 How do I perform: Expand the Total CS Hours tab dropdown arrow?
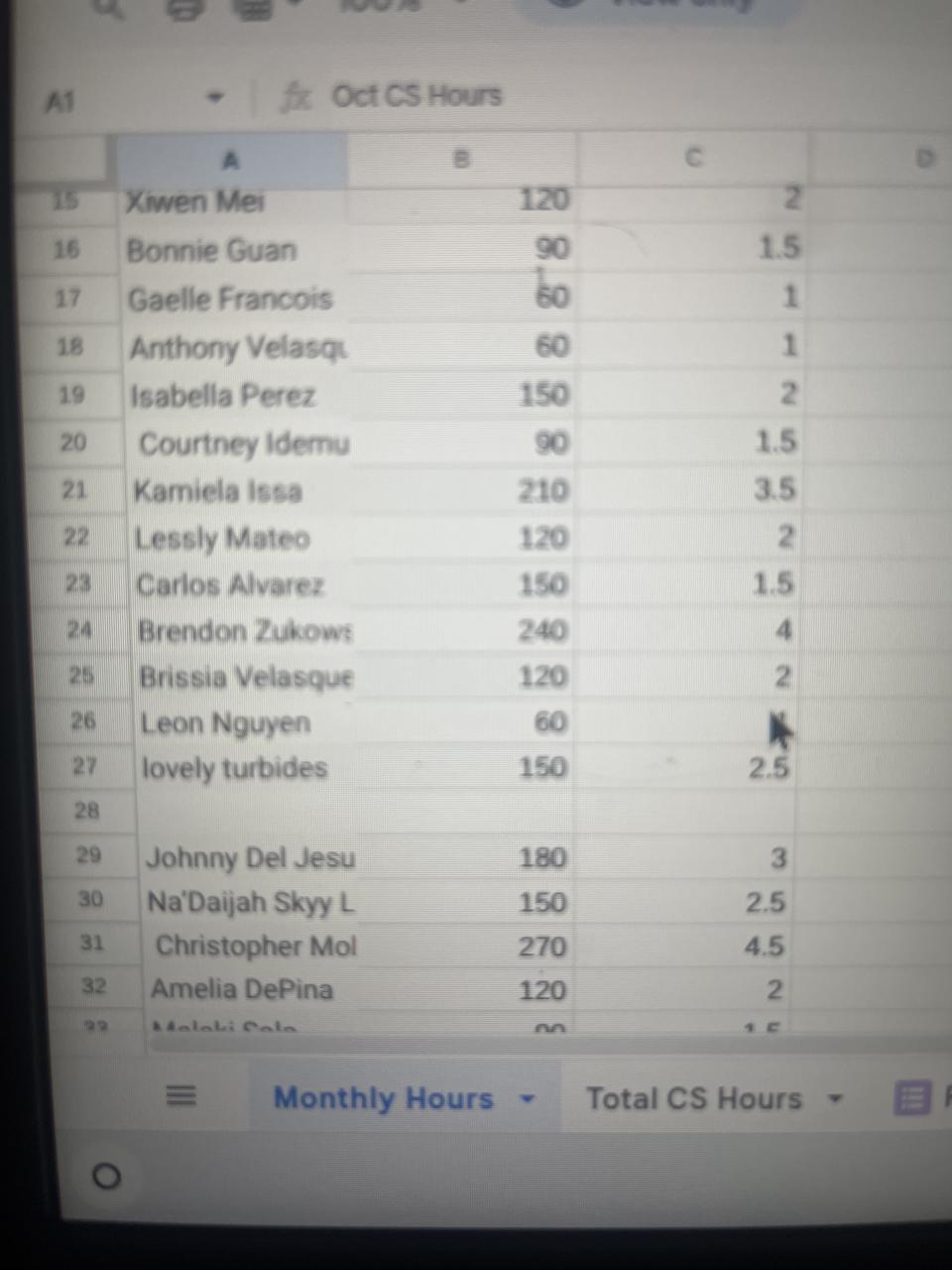(835, 1099)
